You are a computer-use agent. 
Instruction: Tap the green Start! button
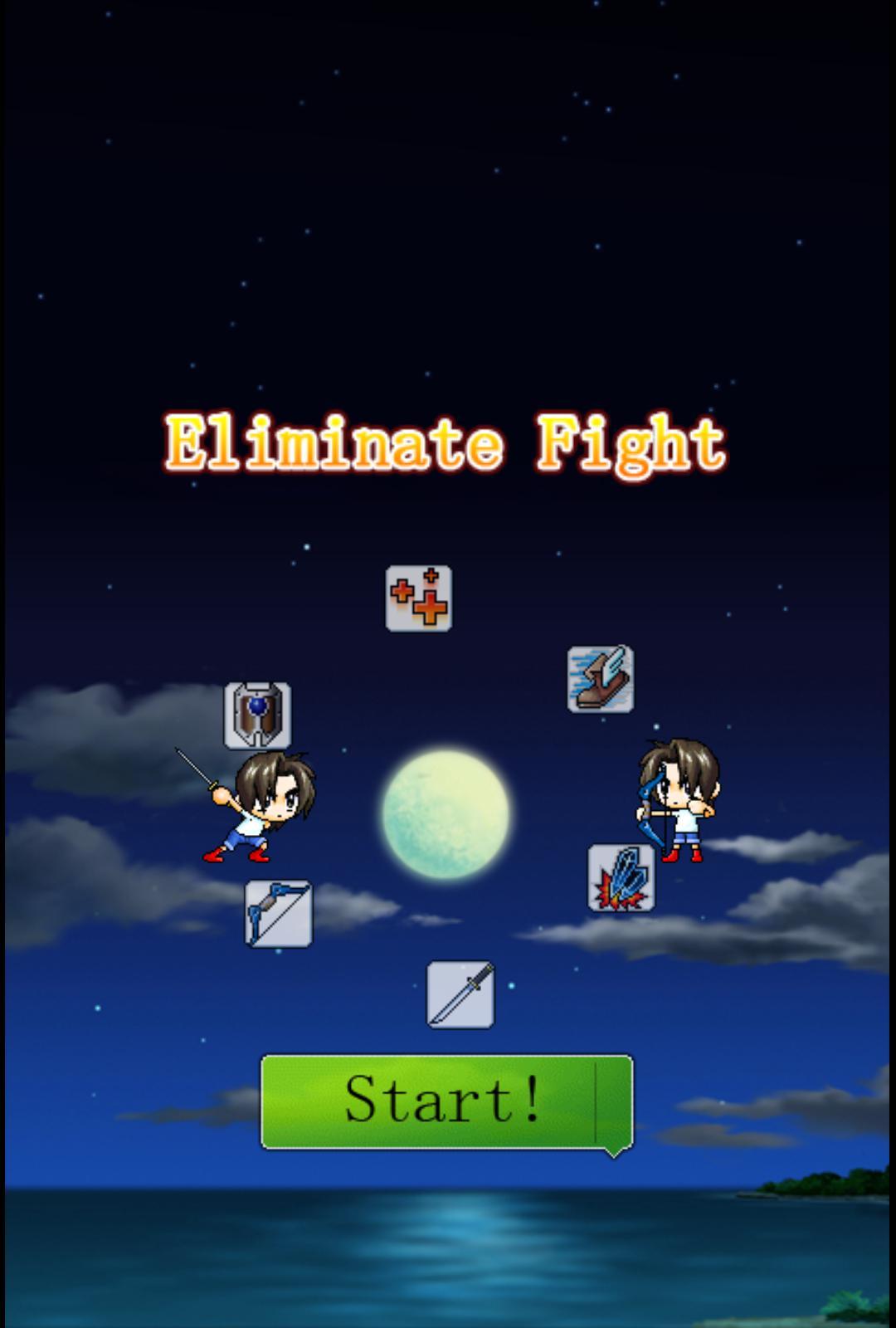pos(446,1101)
